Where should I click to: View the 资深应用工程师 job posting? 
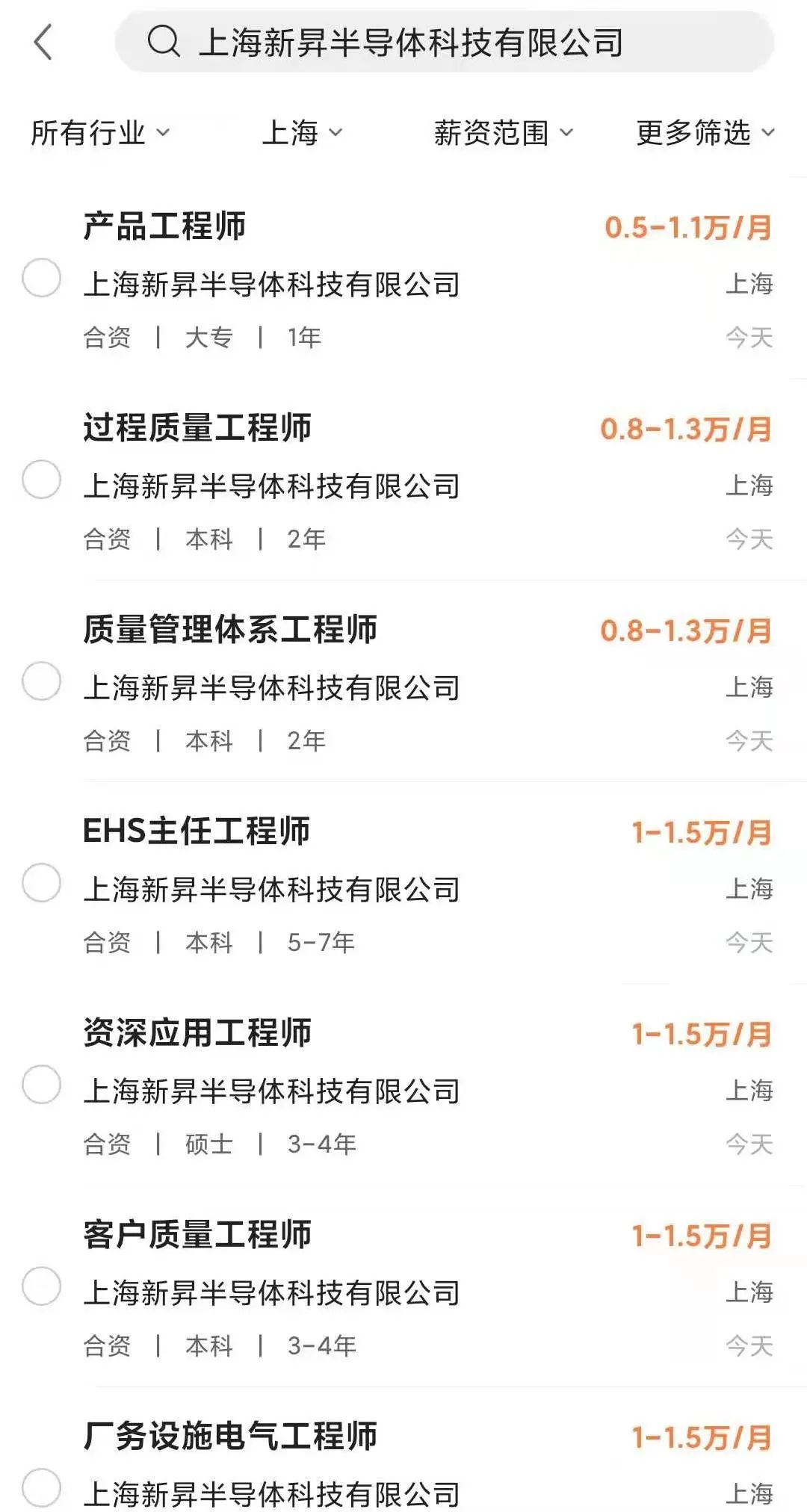click(197, 1033)
